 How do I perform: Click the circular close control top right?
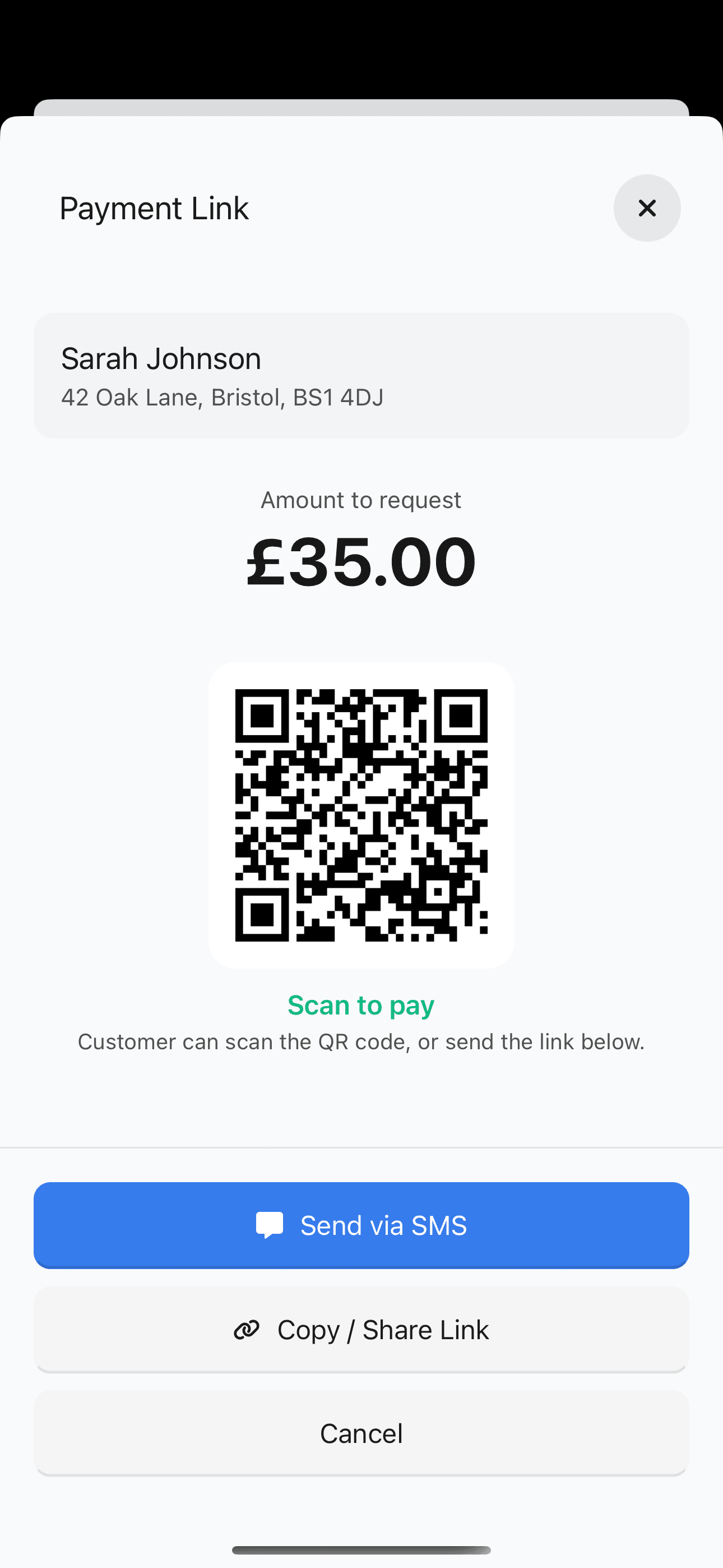646,208
